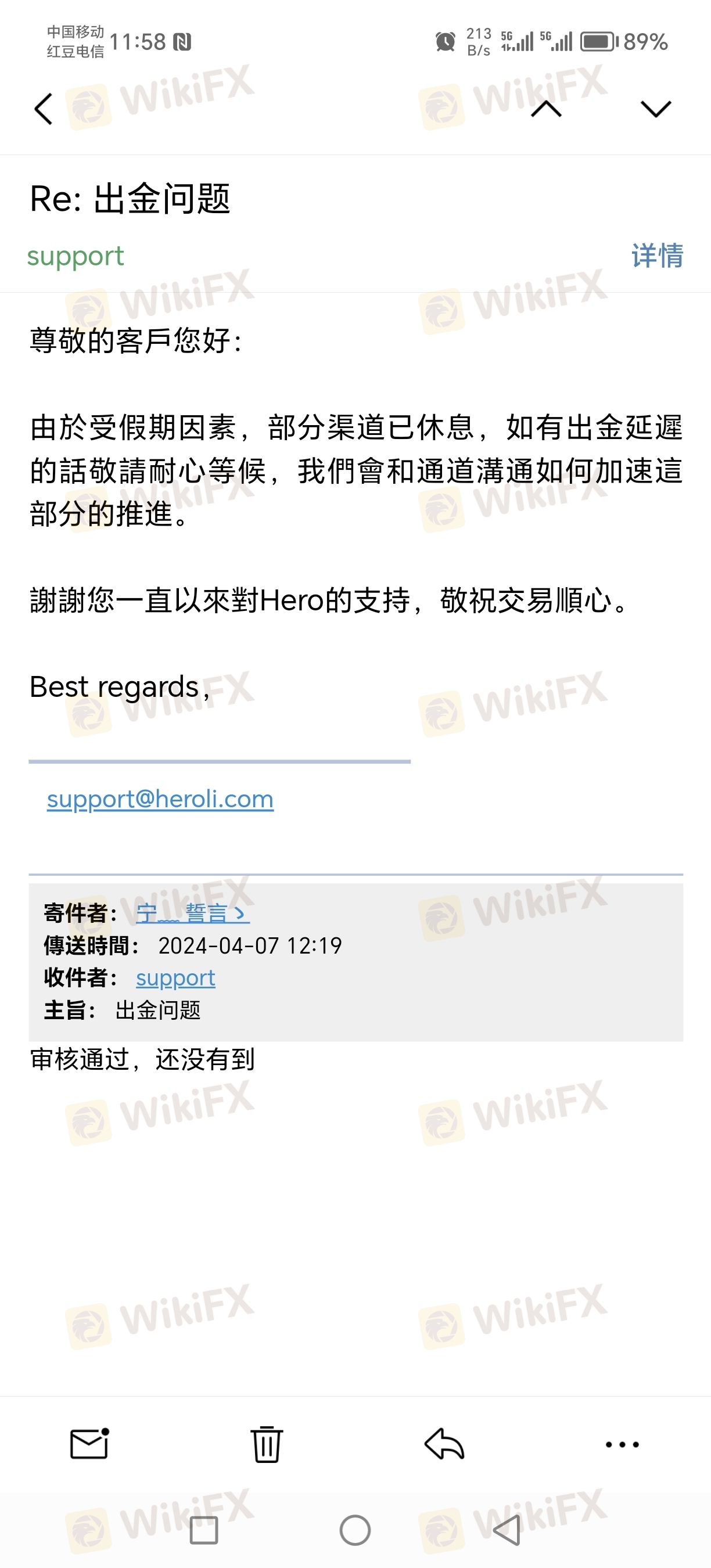This screenshot has height=1568, width=711.
Task: Open the quoted sender's contact link
Action: [192, 913]
